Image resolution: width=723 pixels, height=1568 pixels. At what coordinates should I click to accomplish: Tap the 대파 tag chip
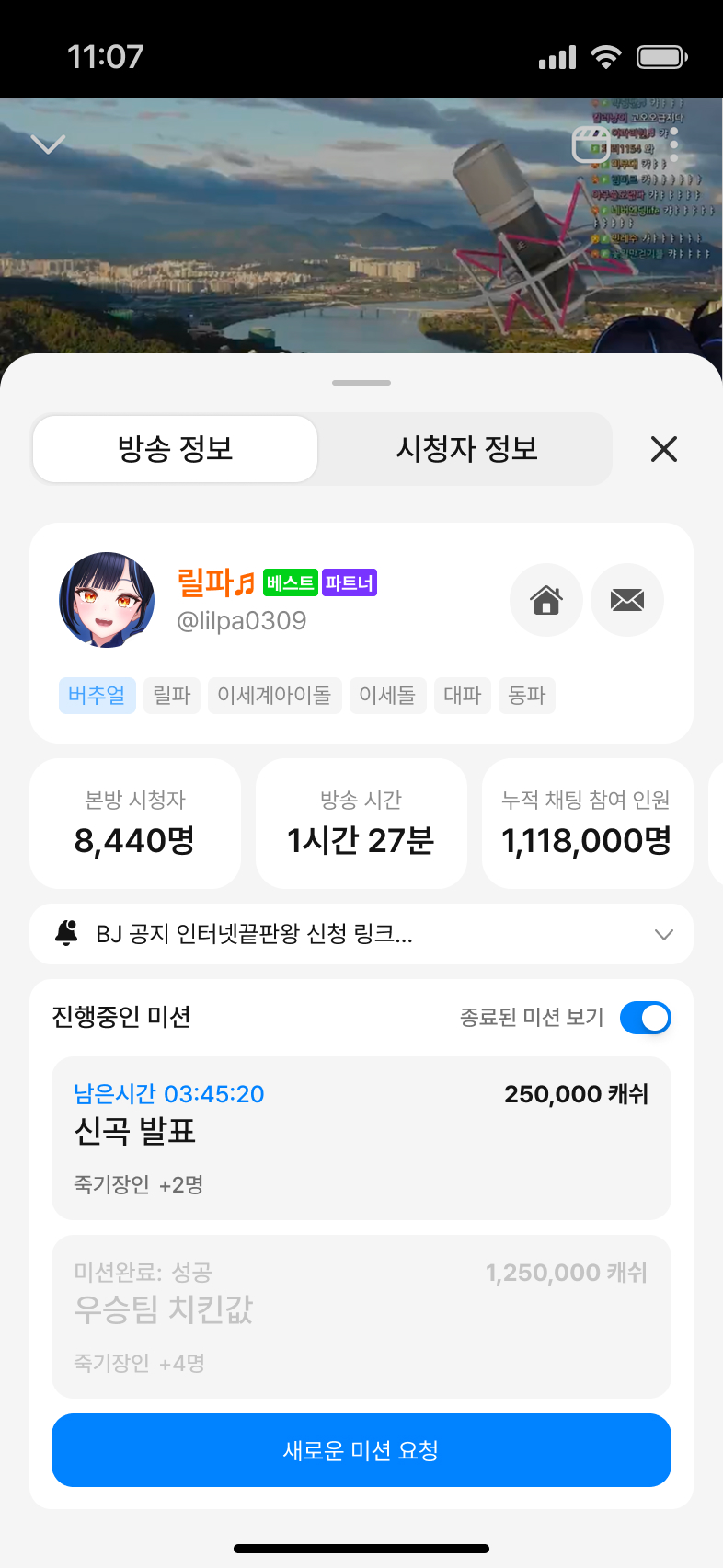click(x=463, y=695)
